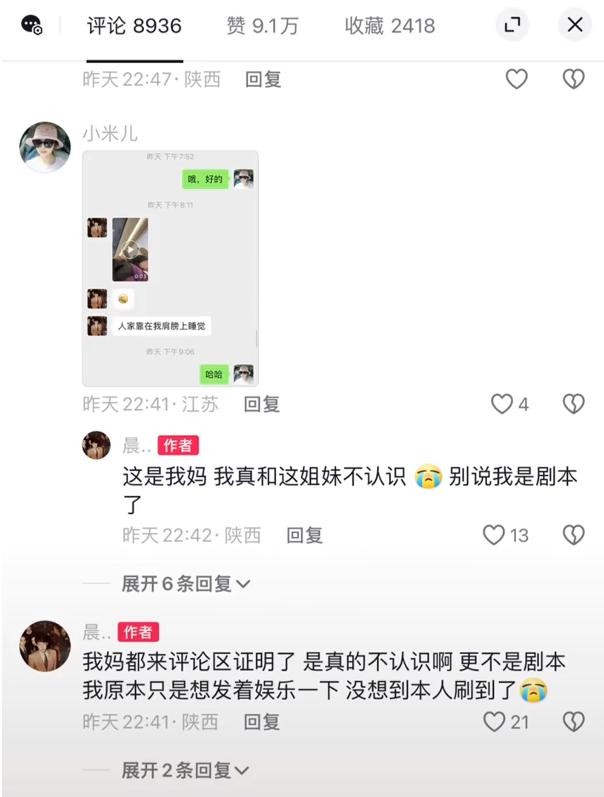This screenshot has width=604, height=797.
Task: Reply to the 22:47 陕西 comment
Action: click(262, 79)
